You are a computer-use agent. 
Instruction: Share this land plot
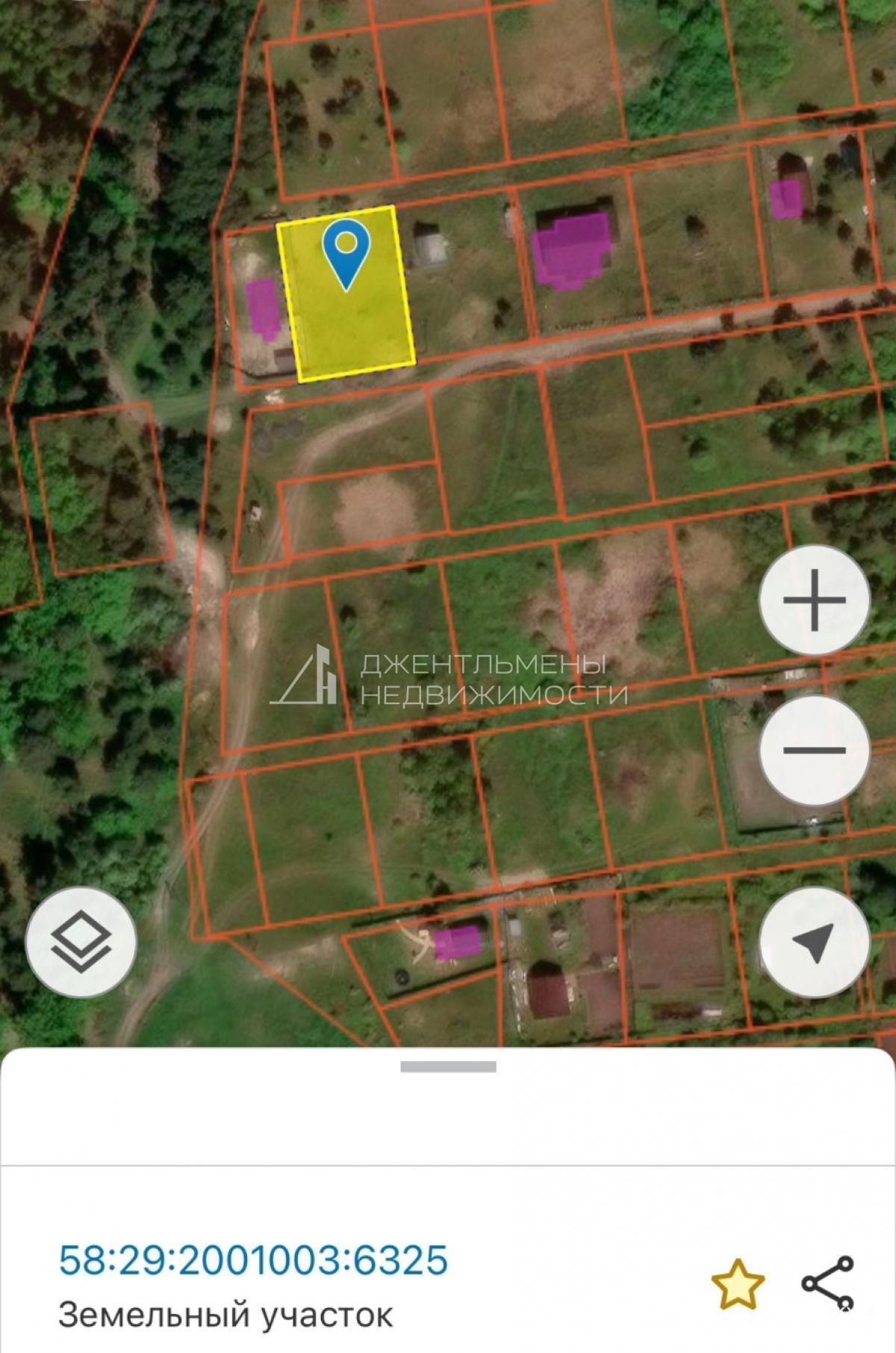(x=827, y=1284)
